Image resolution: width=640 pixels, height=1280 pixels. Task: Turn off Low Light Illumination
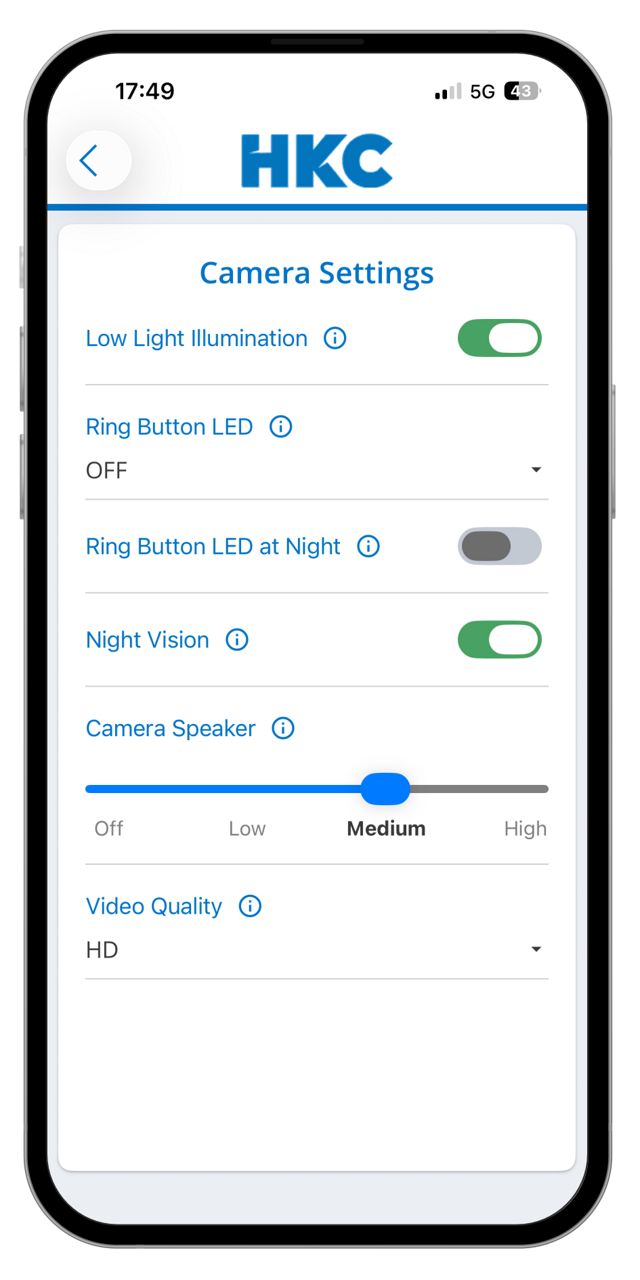point(499,338)
